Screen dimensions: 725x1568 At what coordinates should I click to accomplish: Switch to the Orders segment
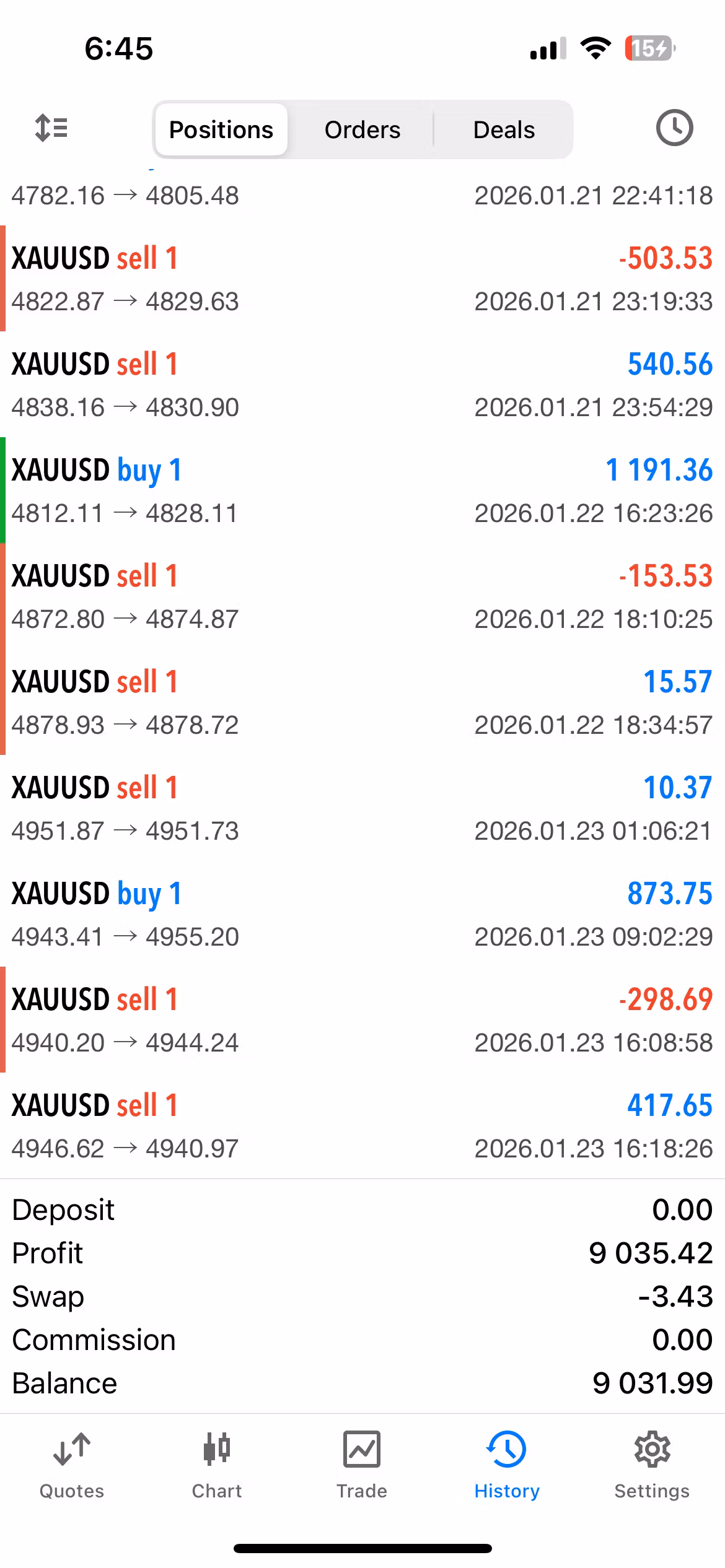[x=362, y=130]
